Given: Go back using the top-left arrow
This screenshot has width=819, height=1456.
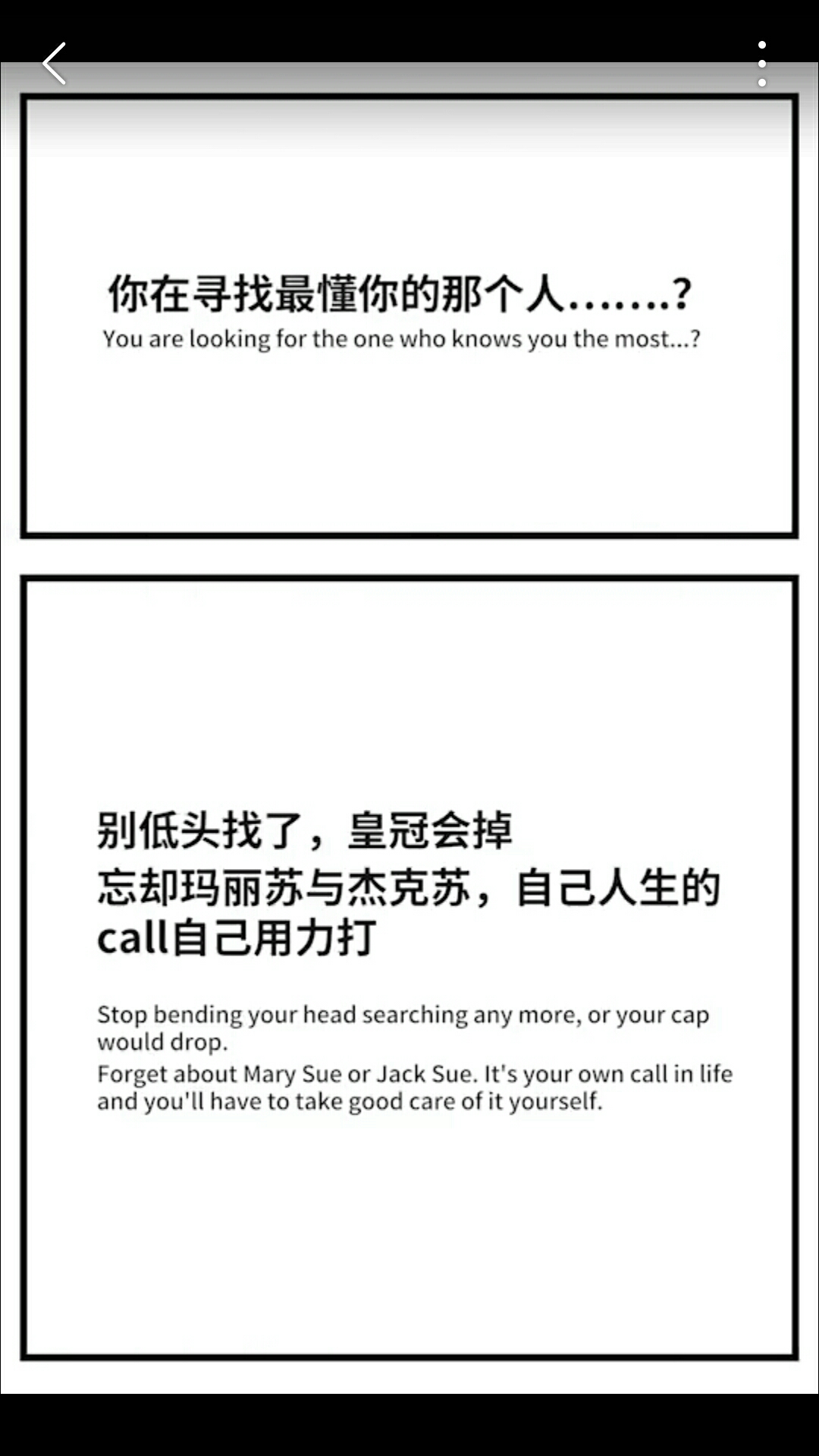Looking at the screenshot, I should click(55, 64).
